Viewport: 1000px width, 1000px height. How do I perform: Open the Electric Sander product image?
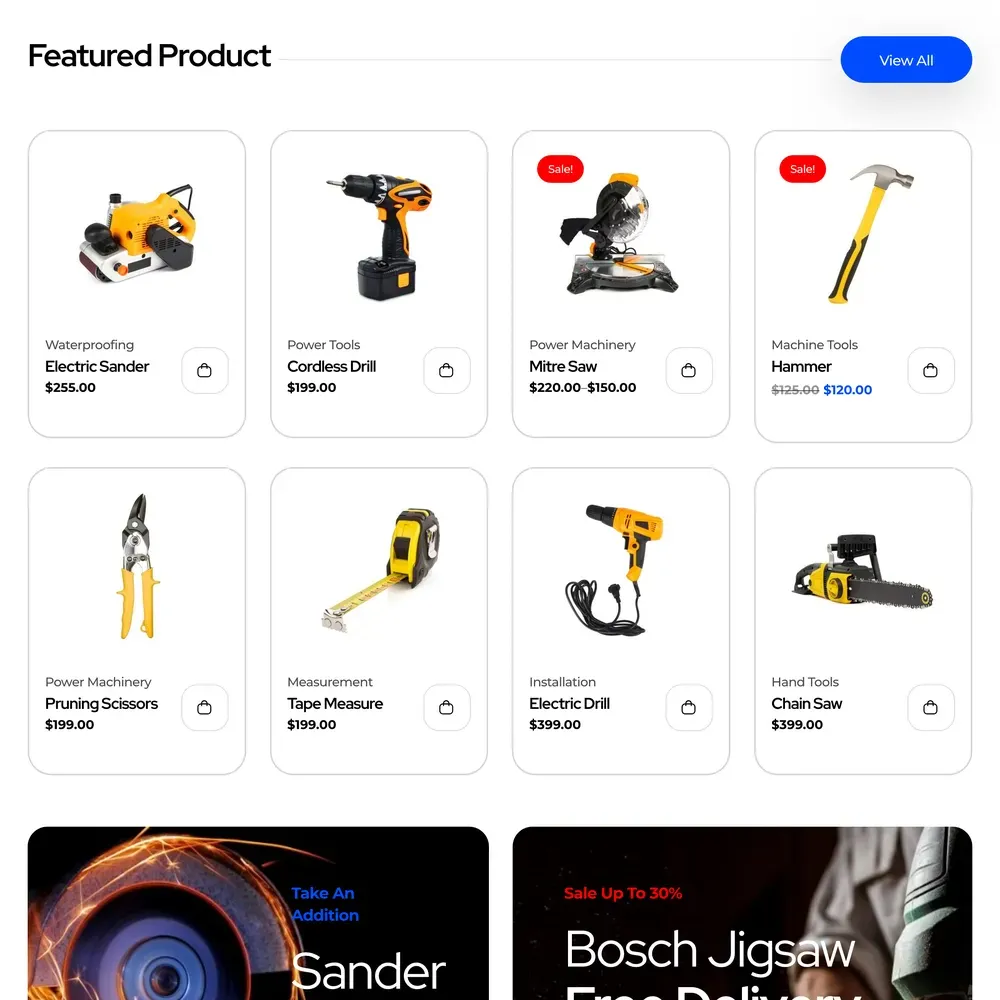pos(137,232)
